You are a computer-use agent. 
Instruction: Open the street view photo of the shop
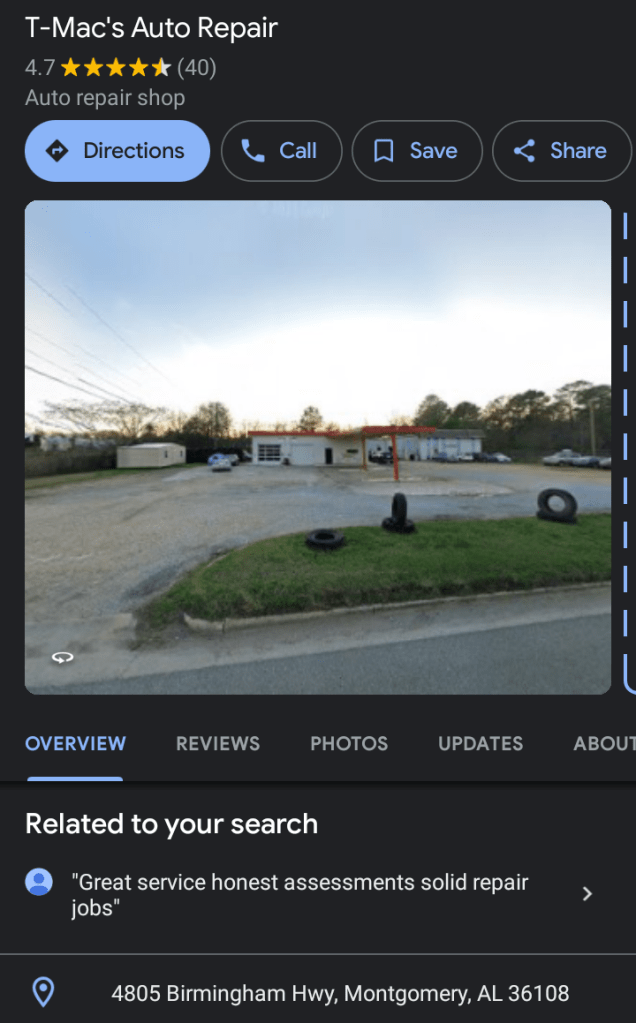point(317,447)
